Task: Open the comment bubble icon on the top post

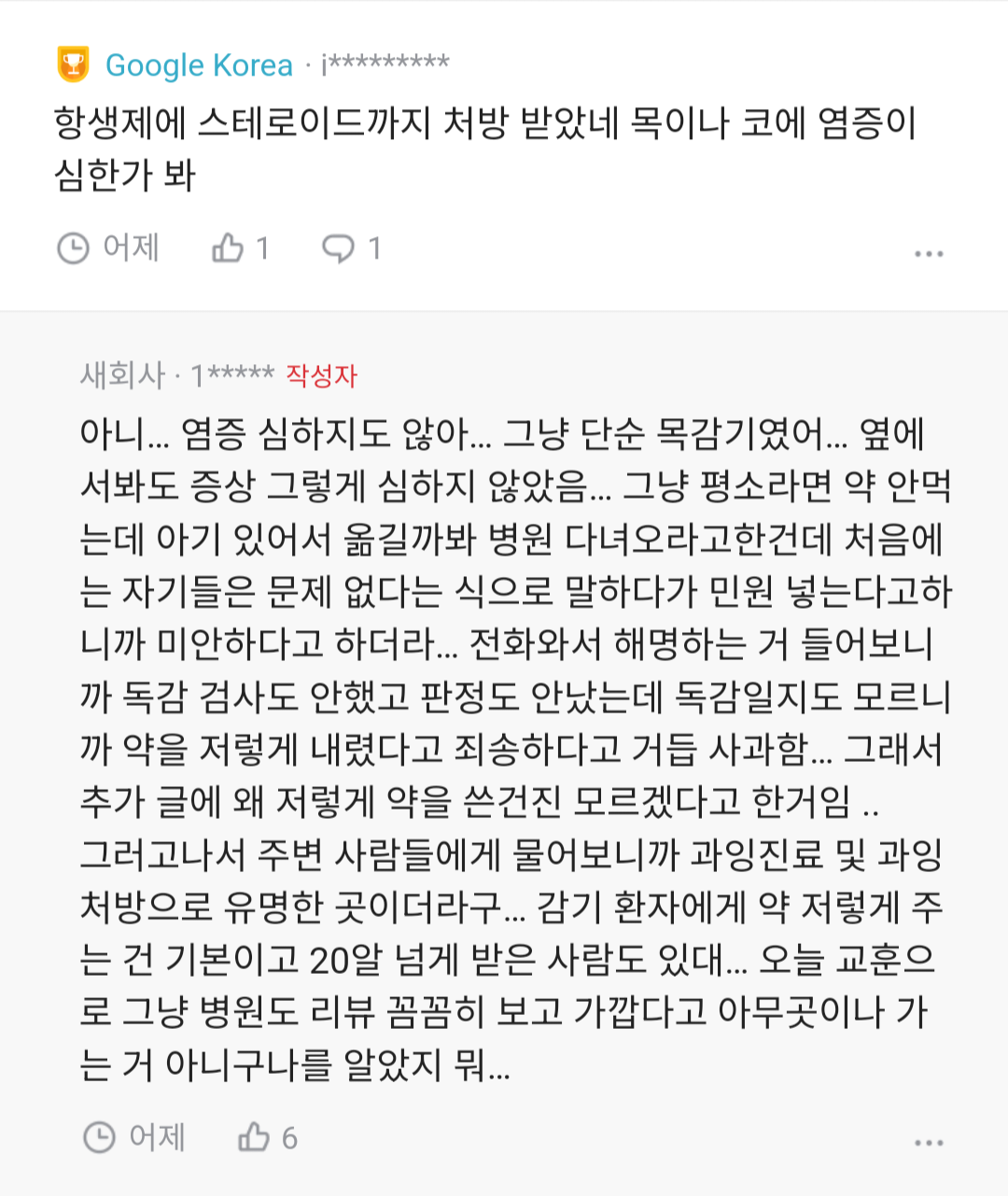Action: pyautogui.click(x=341, y=246)
